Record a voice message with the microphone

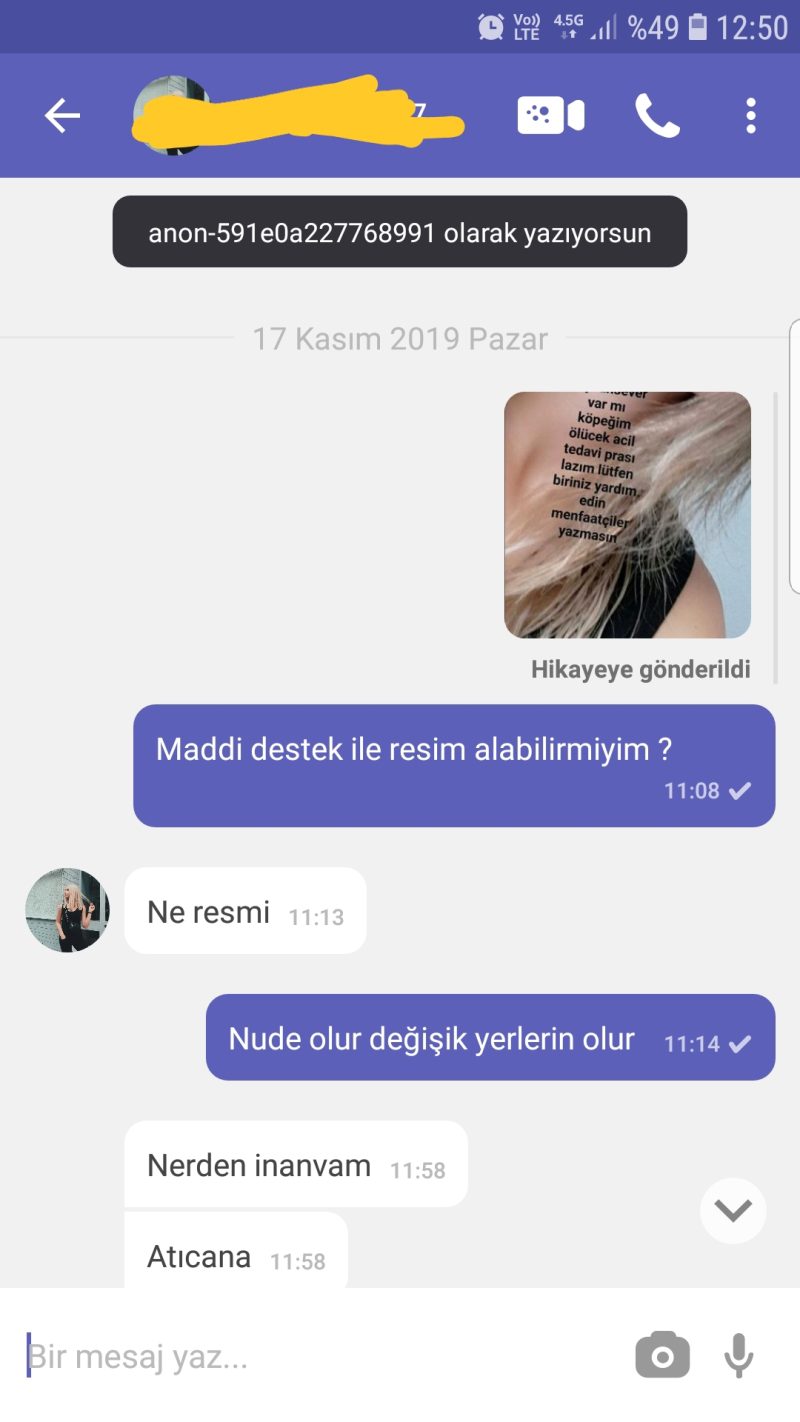pos(739,1356)
